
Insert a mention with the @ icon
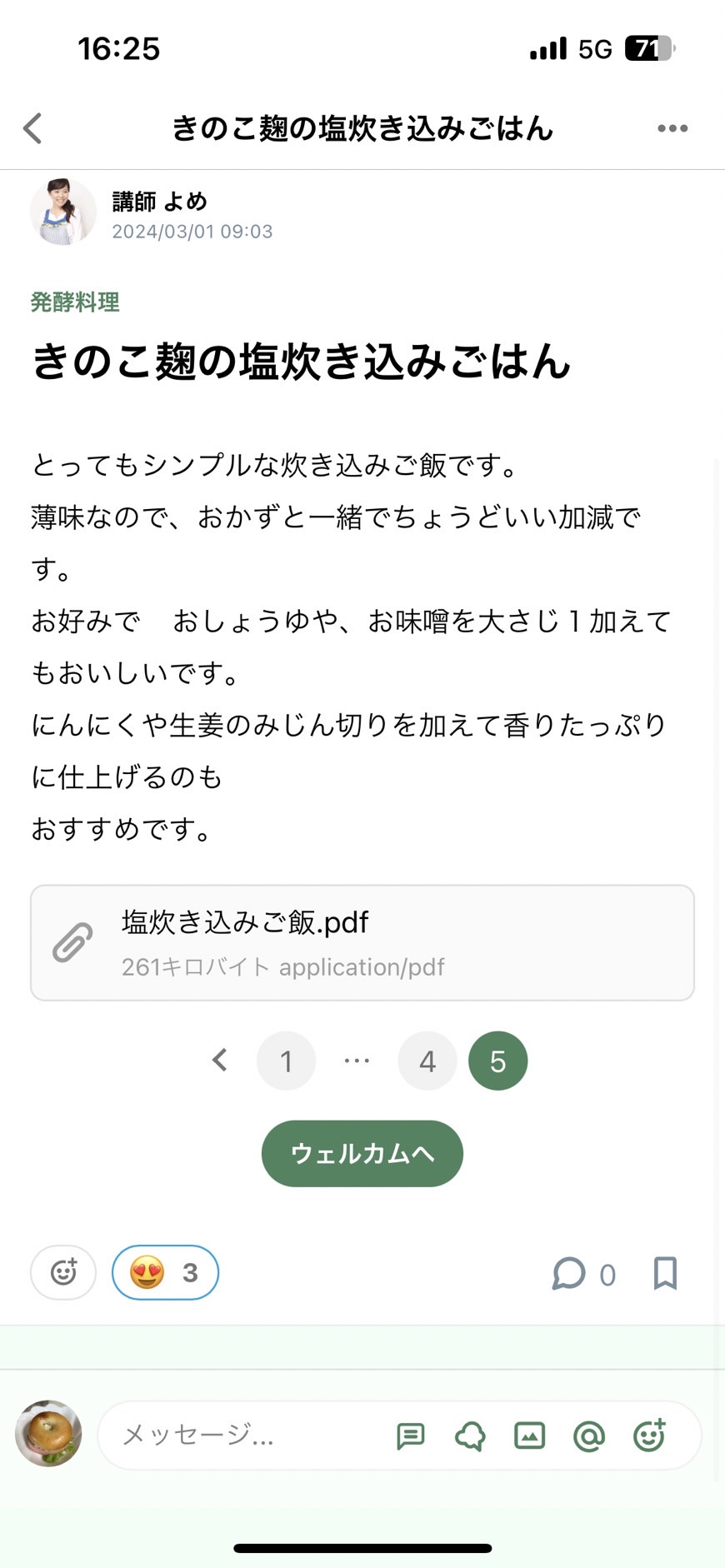click(589, 1436)
